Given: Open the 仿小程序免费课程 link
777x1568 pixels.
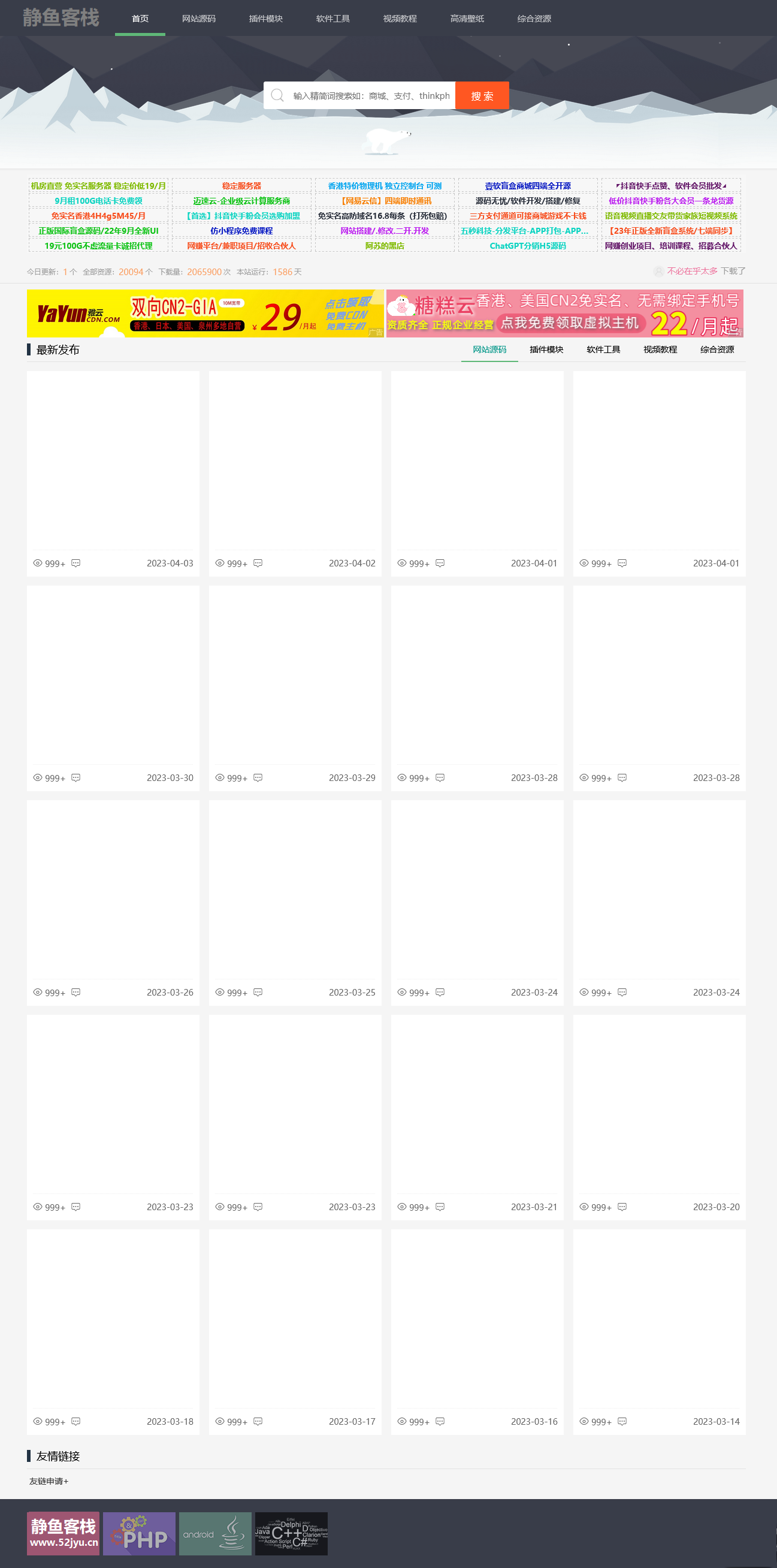Looking at the screenshot, I should click(x=241, y=231).
